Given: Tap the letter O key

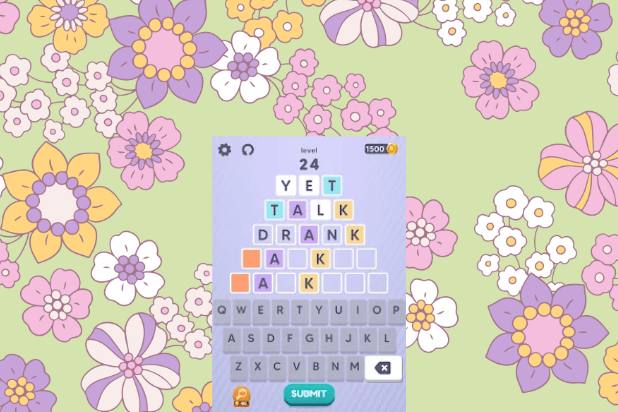Looking at the screenshot, I should [377, 311].
